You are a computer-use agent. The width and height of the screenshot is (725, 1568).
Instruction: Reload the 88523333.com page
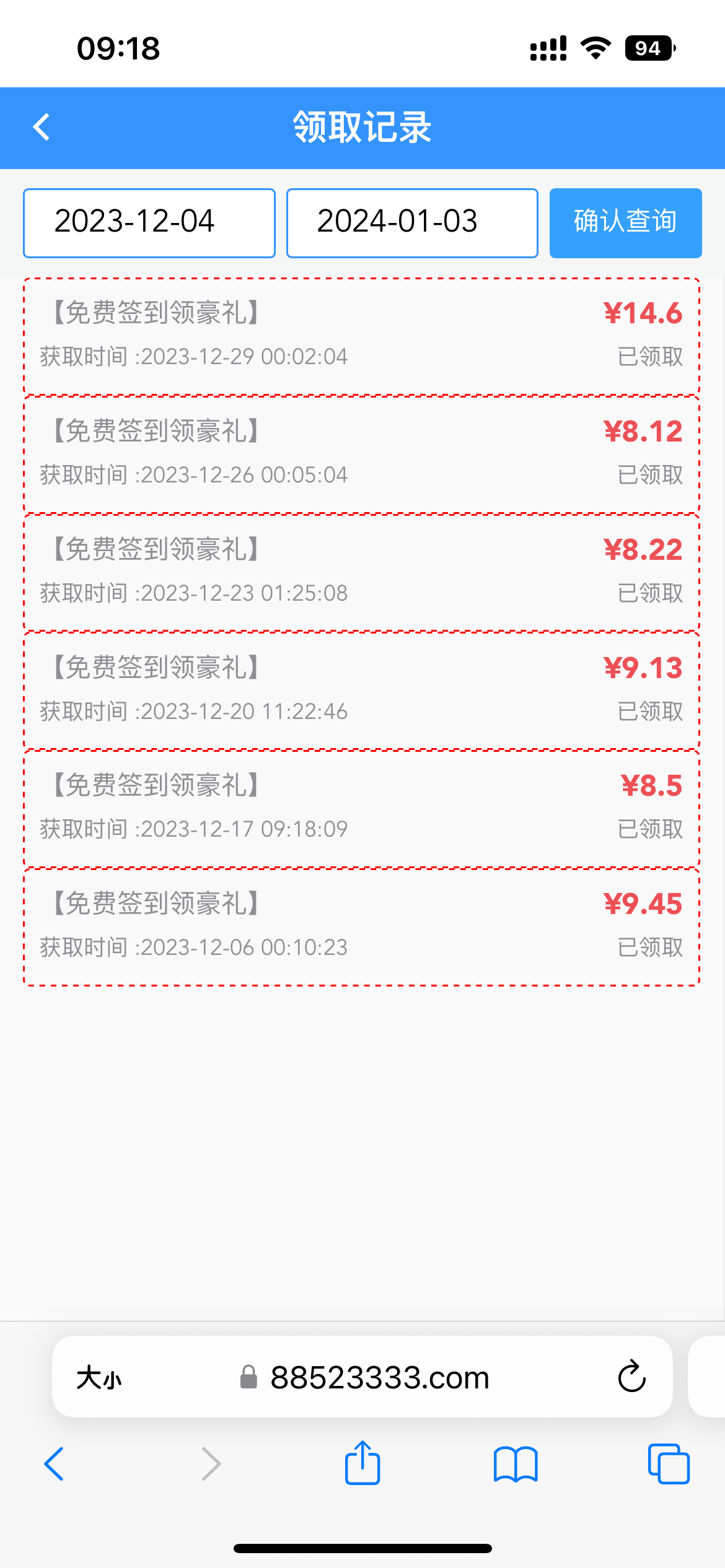coord(631,1377)
